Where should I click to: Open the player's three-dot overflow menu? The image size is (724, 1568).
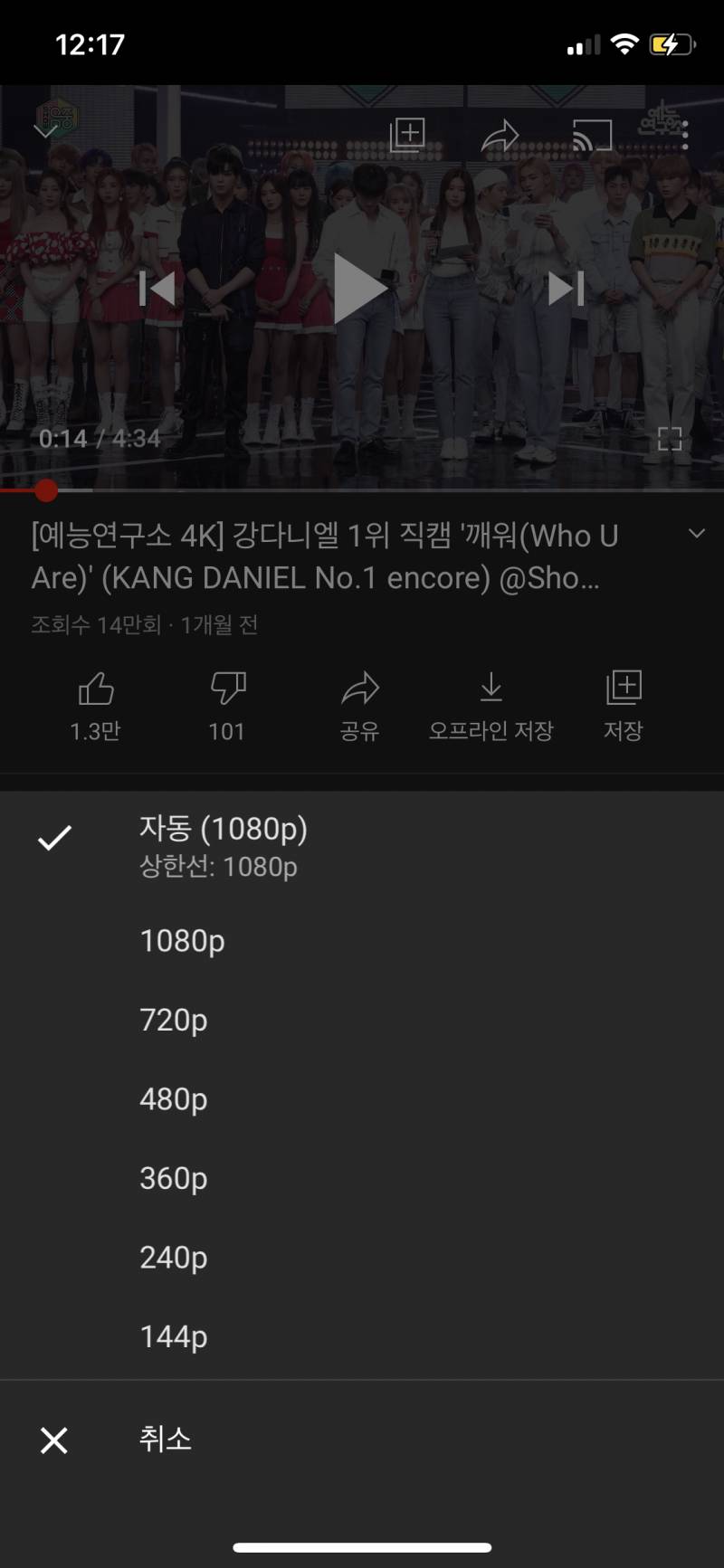685,136
